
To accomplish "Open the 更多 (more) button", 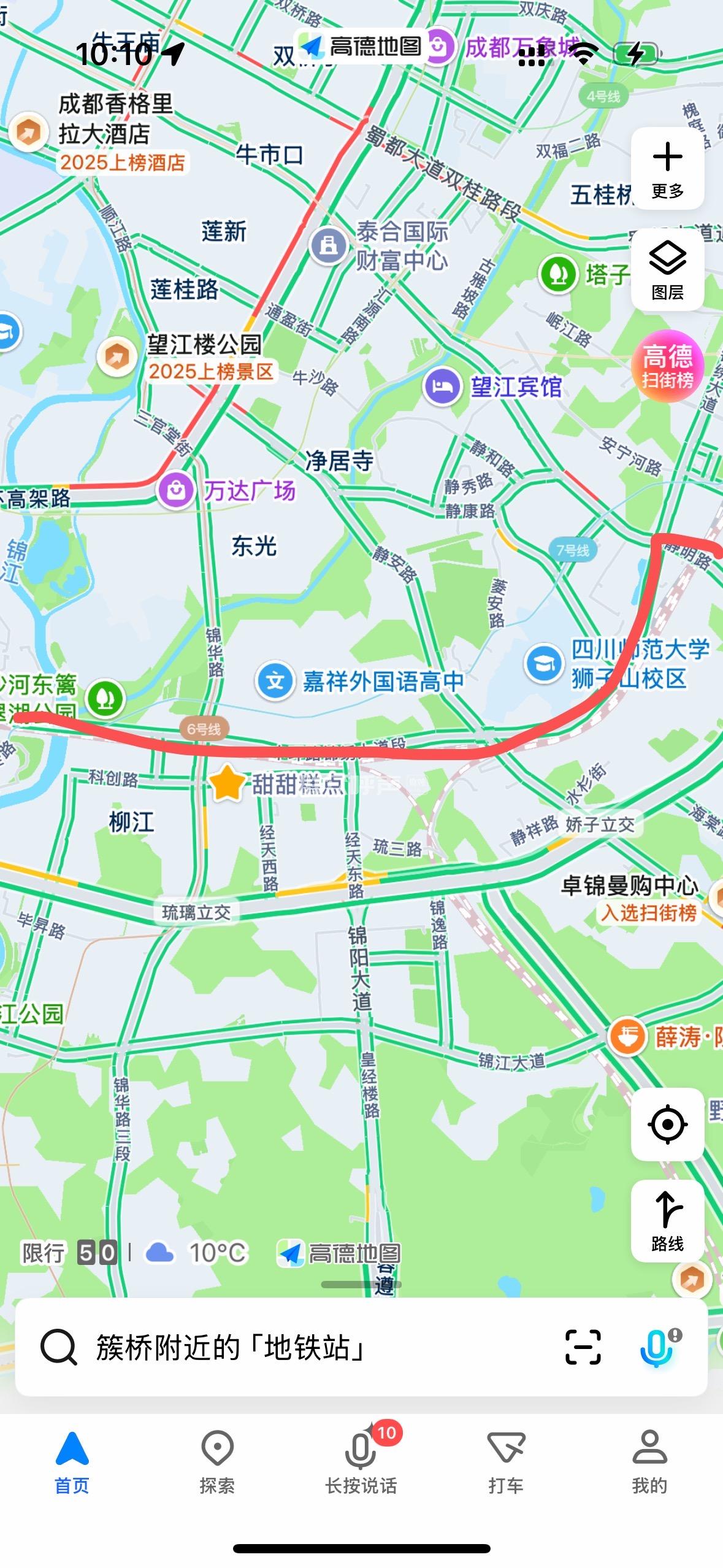I will pyautogui.click(x=667, y=169).
